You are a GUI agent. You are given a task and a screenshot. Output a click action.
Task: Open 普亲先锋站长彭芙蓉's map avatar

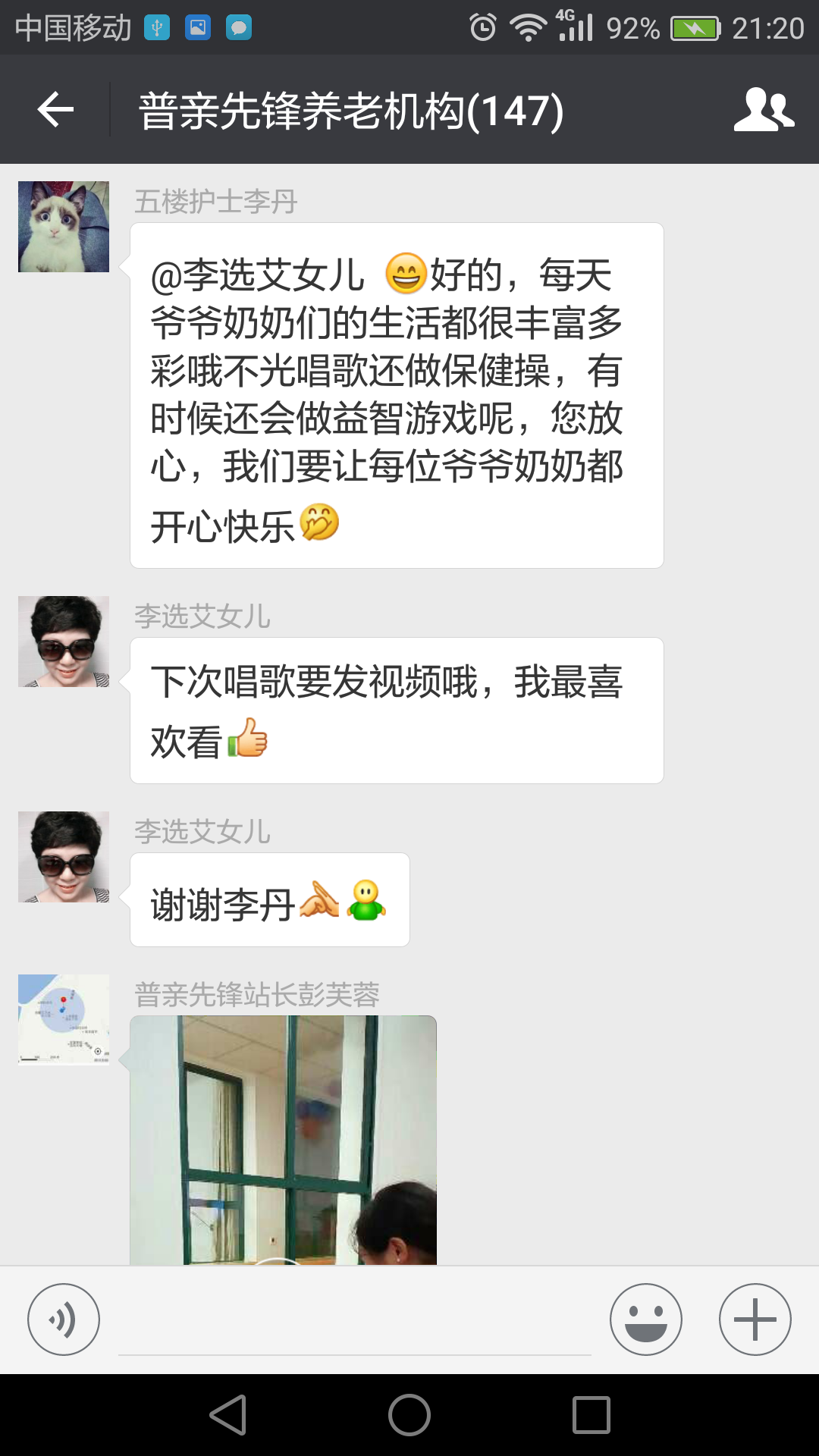(64, 1020)
